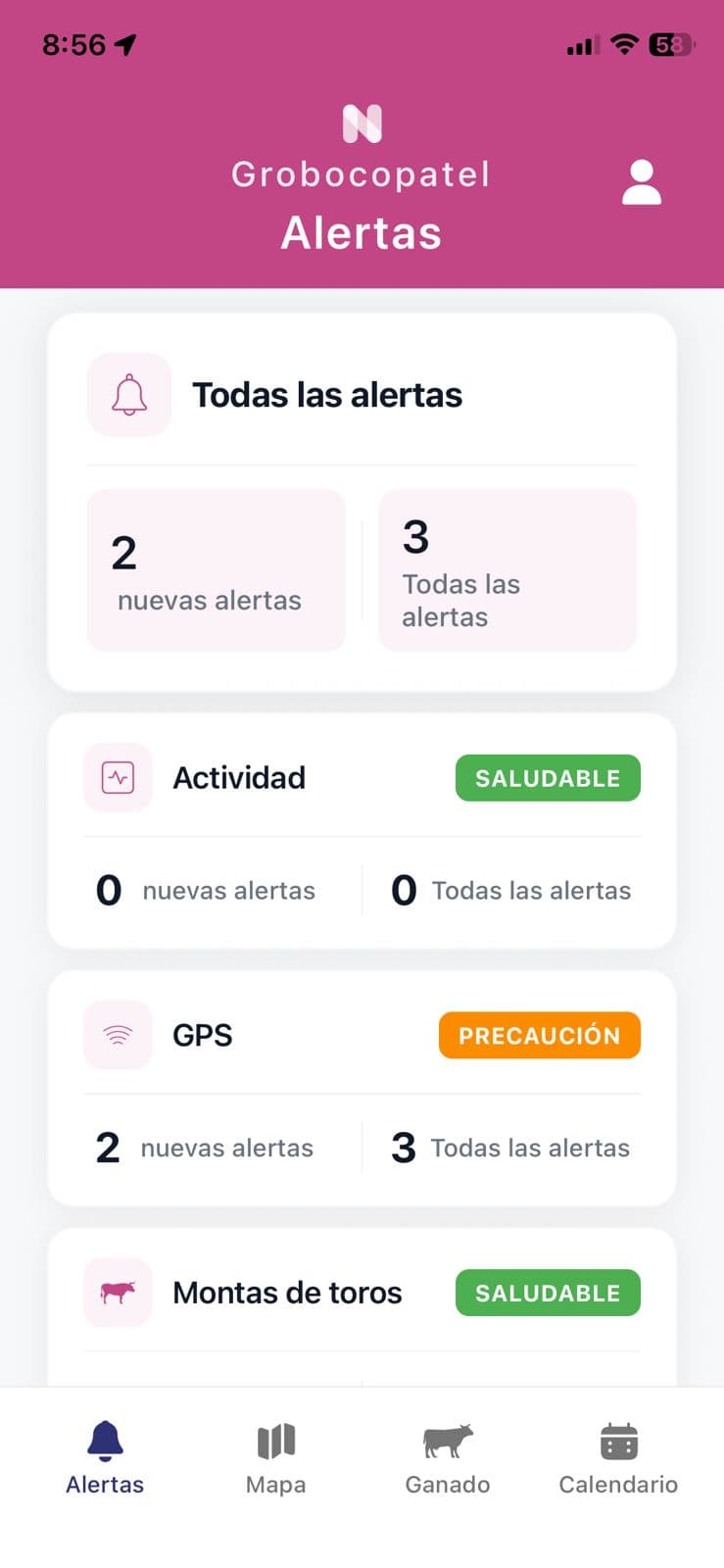Tap the Ganado cattle icon
This screenshot has width=724, height=1568.
pyautogui.click(x=448, y=1434)
